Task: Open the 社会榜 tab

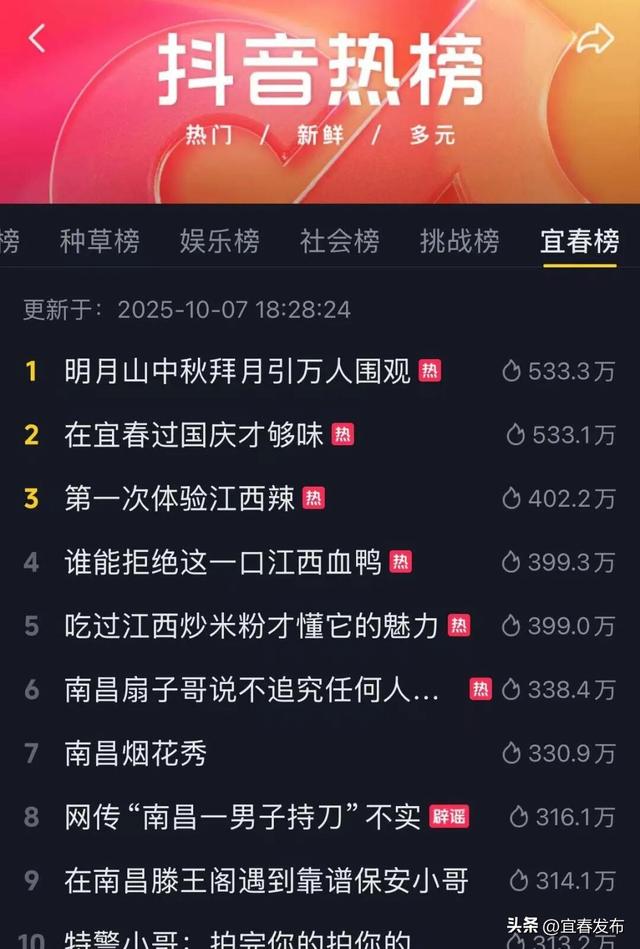Action: [340, 241]
